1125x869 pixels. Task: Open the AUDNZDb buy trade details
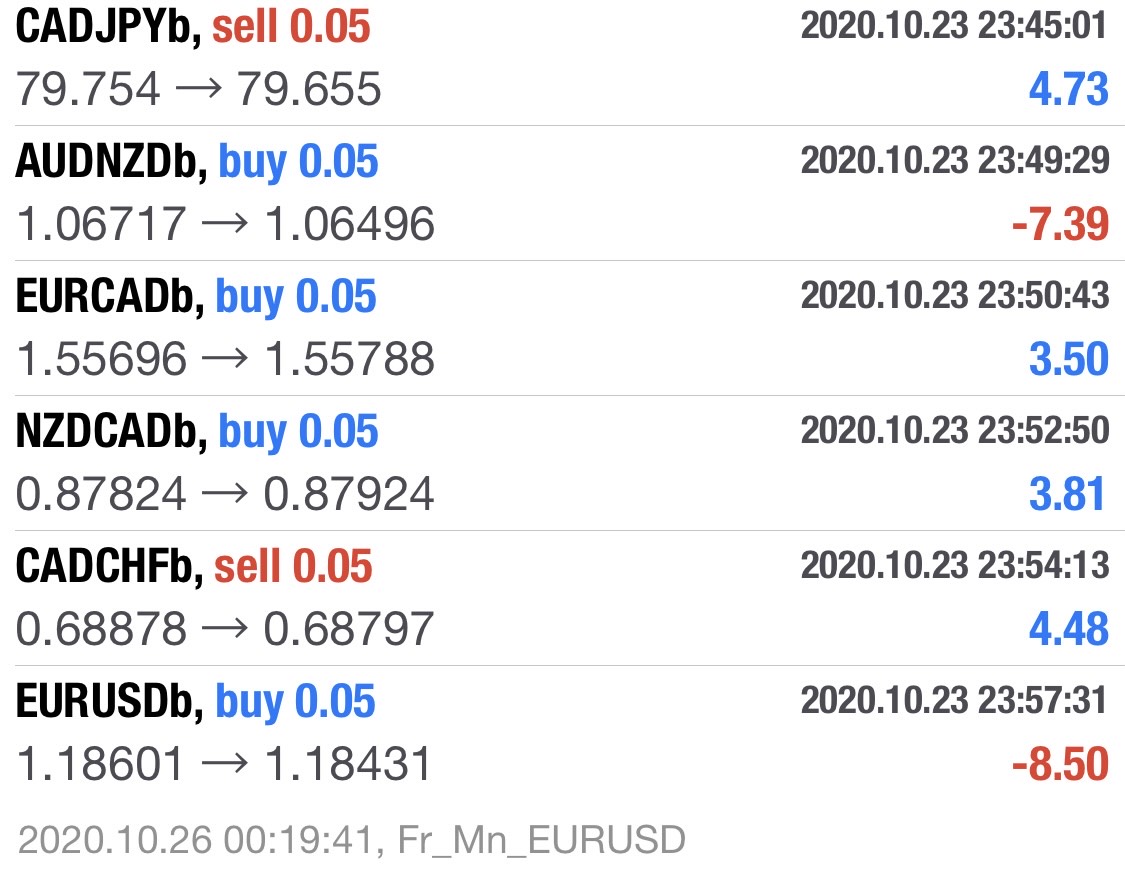[x=562, y=193]
